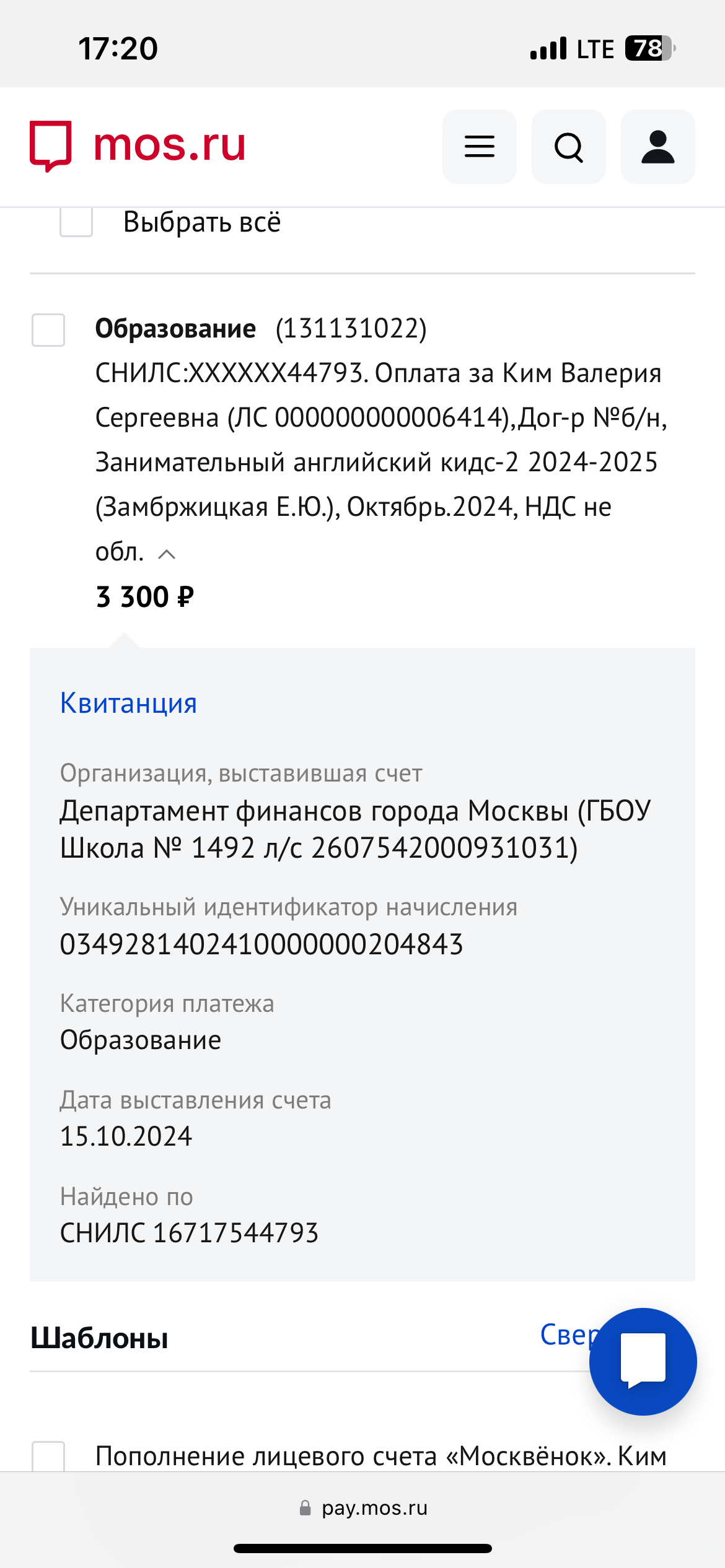Viewport: 725px width, 1568px height.
Task: Open the hamburger menu
Action: 479,147
